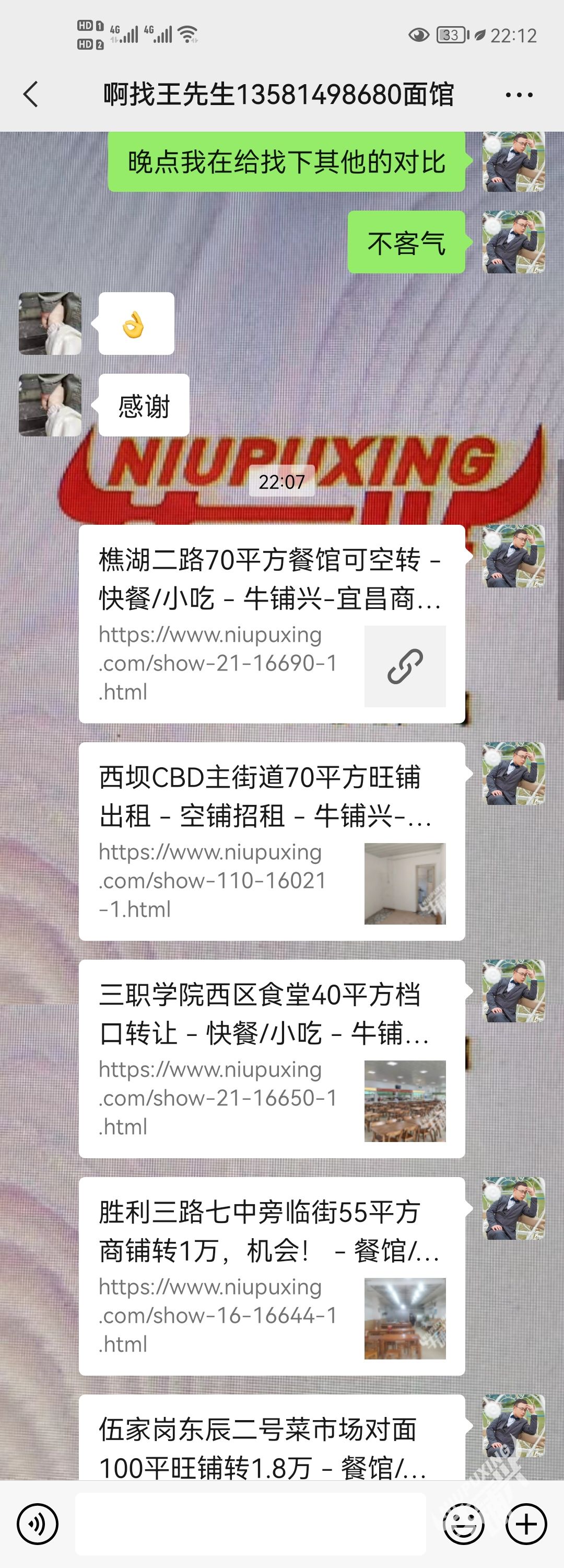View the contact's avatar beside 感谢

[x=50, y=405]
